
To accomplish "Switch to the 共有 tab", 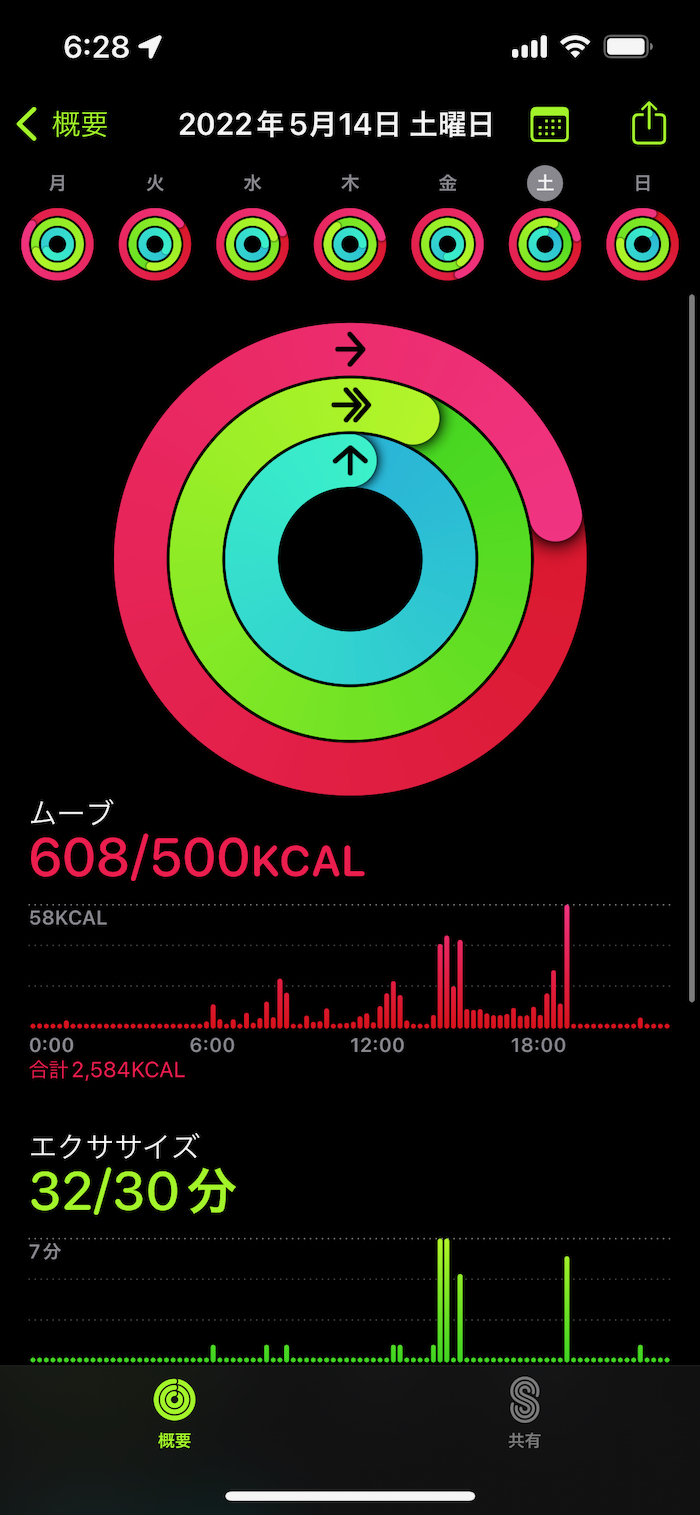I will pyautogui.click(x=524, y=1412).
